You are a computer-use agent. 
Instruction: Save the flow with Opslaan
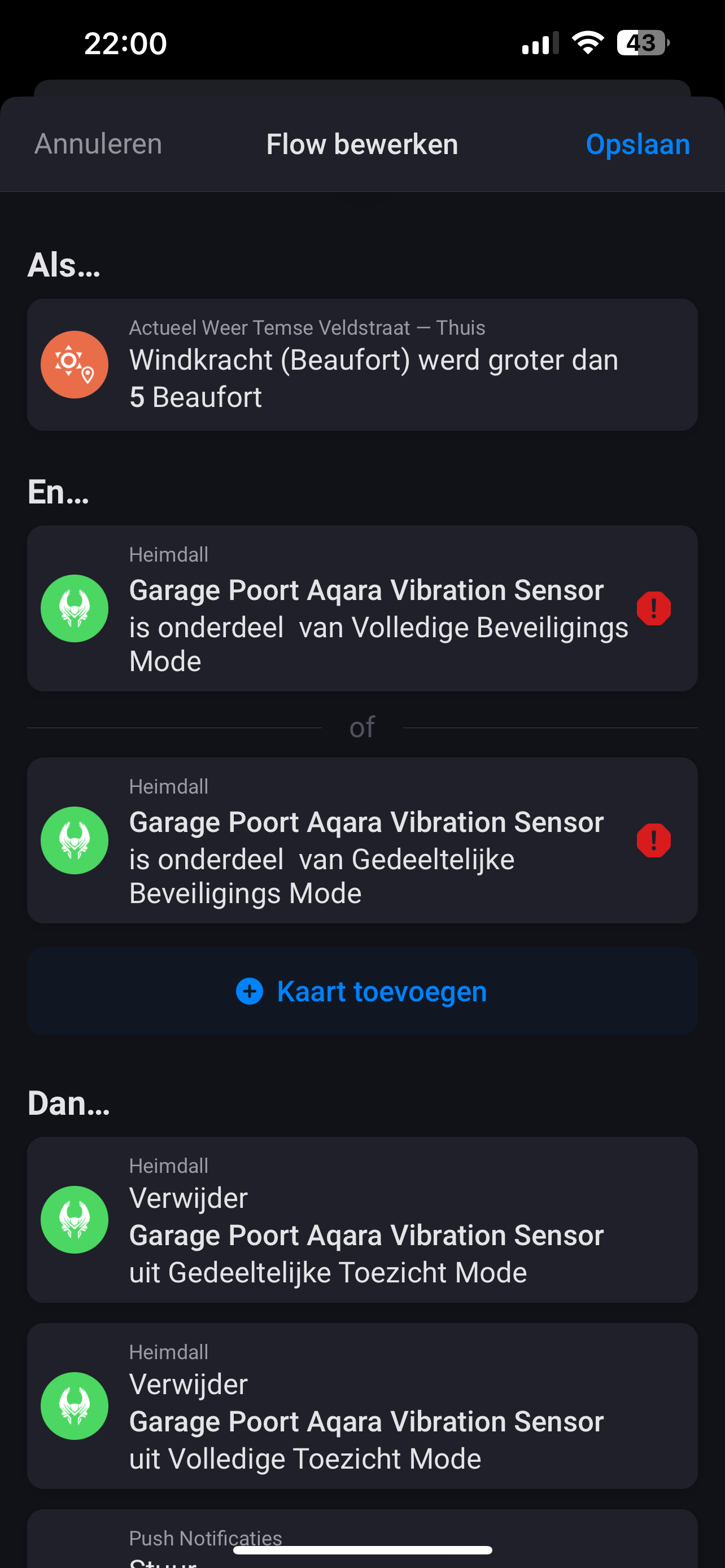[x=637, y=144]
